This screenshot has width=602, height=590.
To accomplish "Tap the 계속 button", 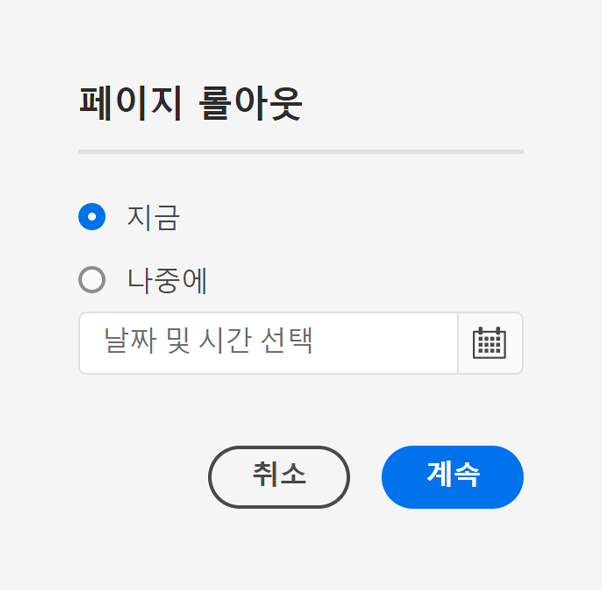I will tap(452, 477).
